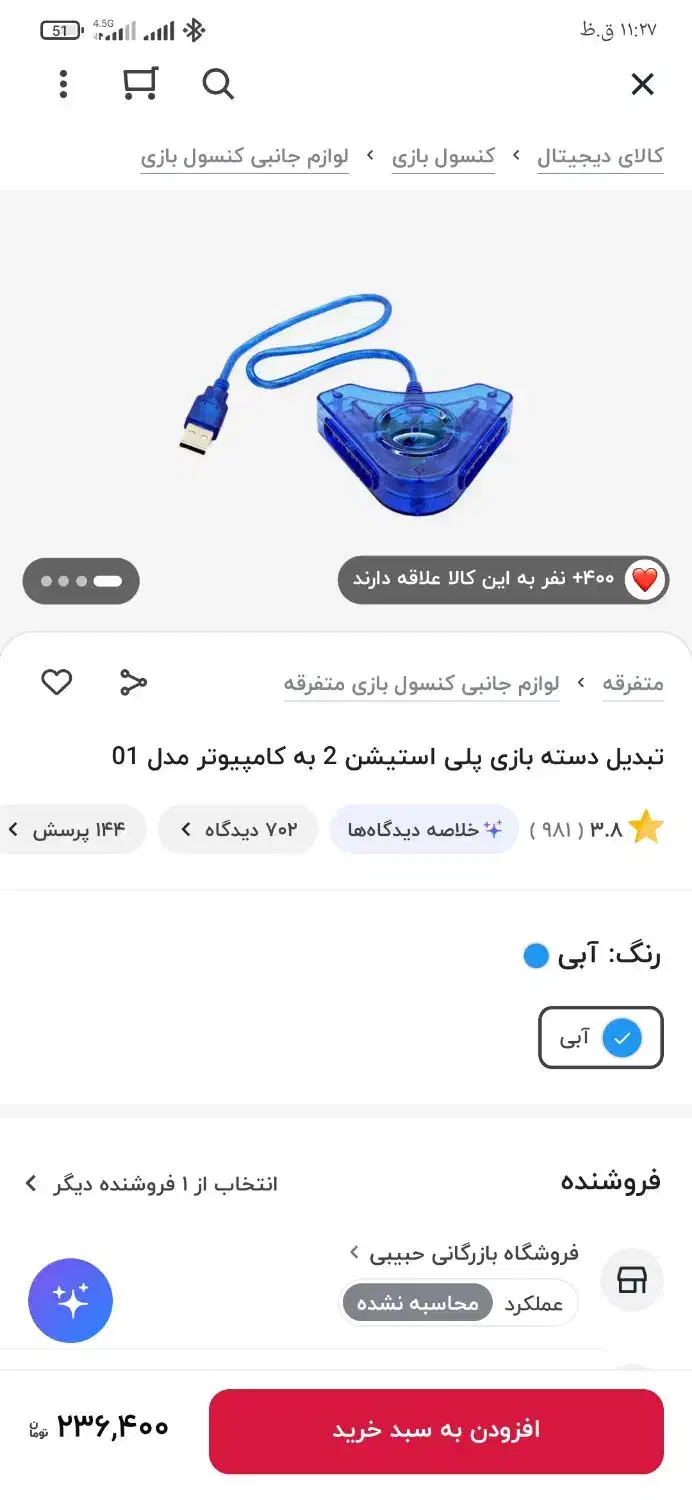Select the آبی color option
This screenshot has height=1500, width=692.
click(601, 1038)
